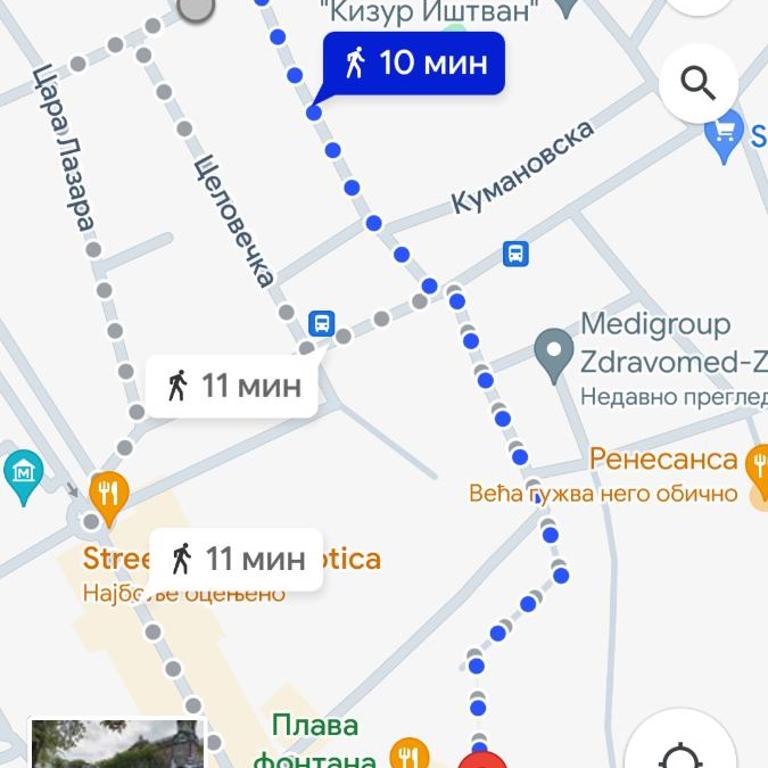
Task: Select the 10 мин walking route
Action: point(413,64)
